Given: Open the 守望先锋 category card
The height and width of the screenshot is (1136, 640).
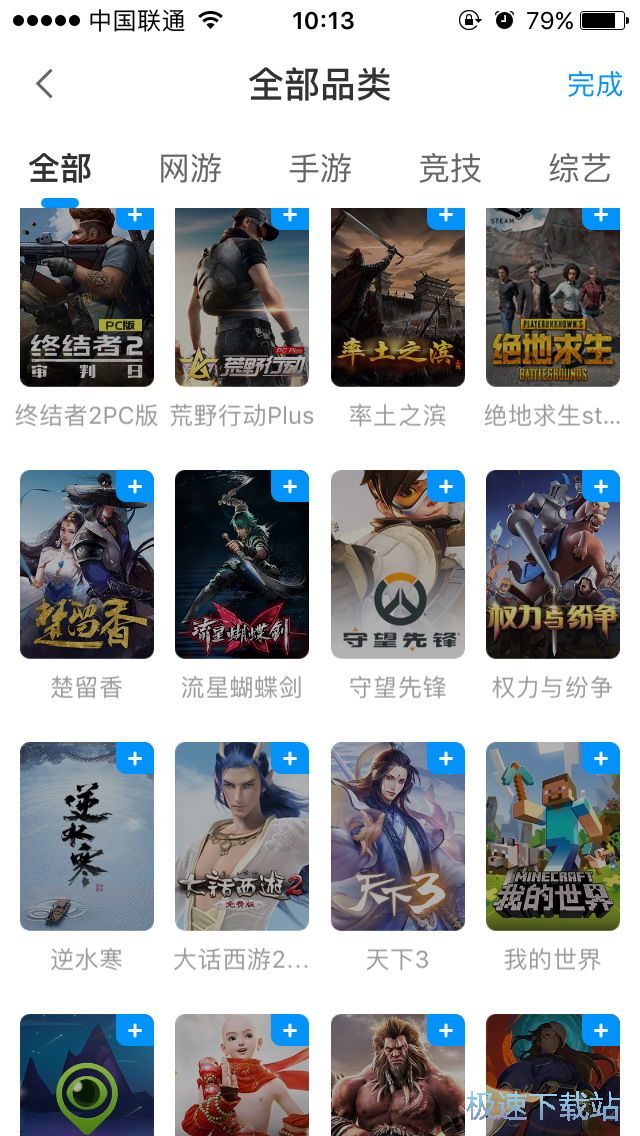Looking at the screenshot, I should tap(397, 565).
